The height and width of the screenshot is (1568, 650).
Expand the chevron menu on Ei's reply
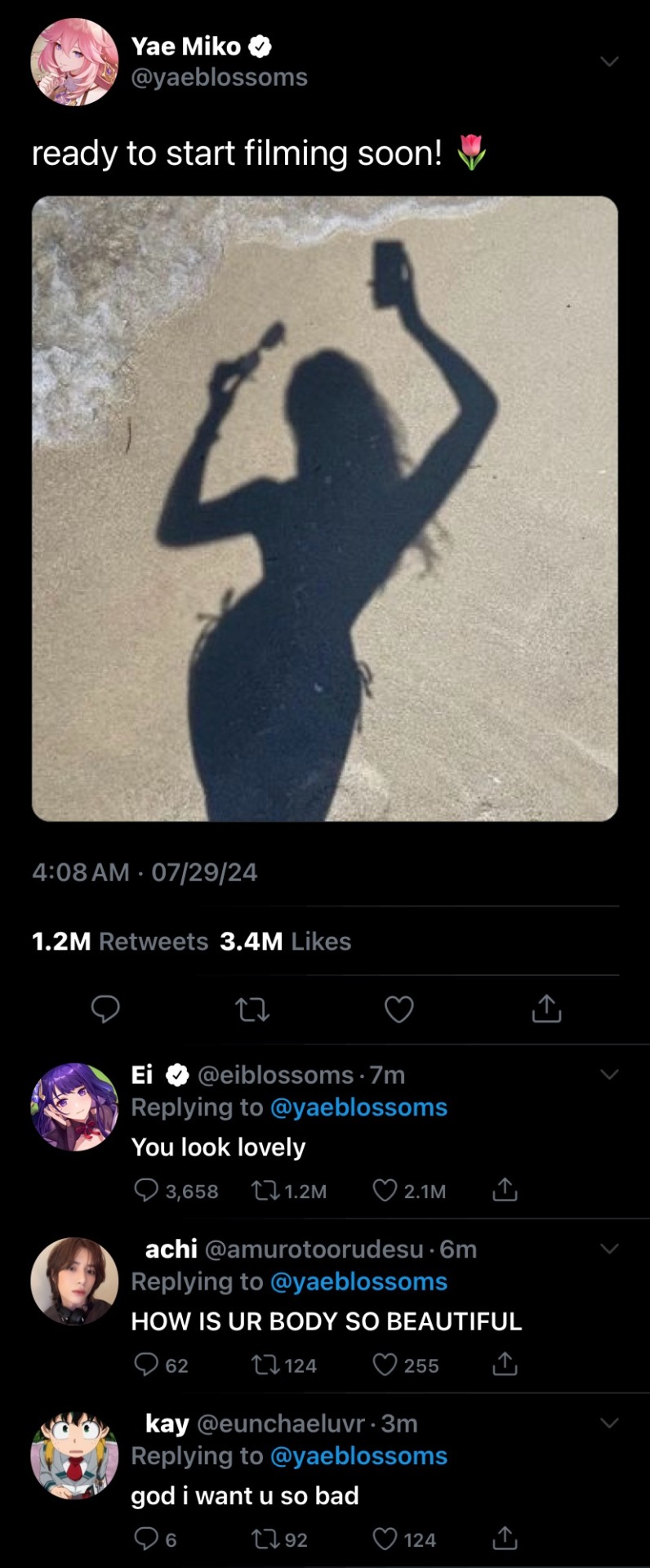[x=609, y=1074]
